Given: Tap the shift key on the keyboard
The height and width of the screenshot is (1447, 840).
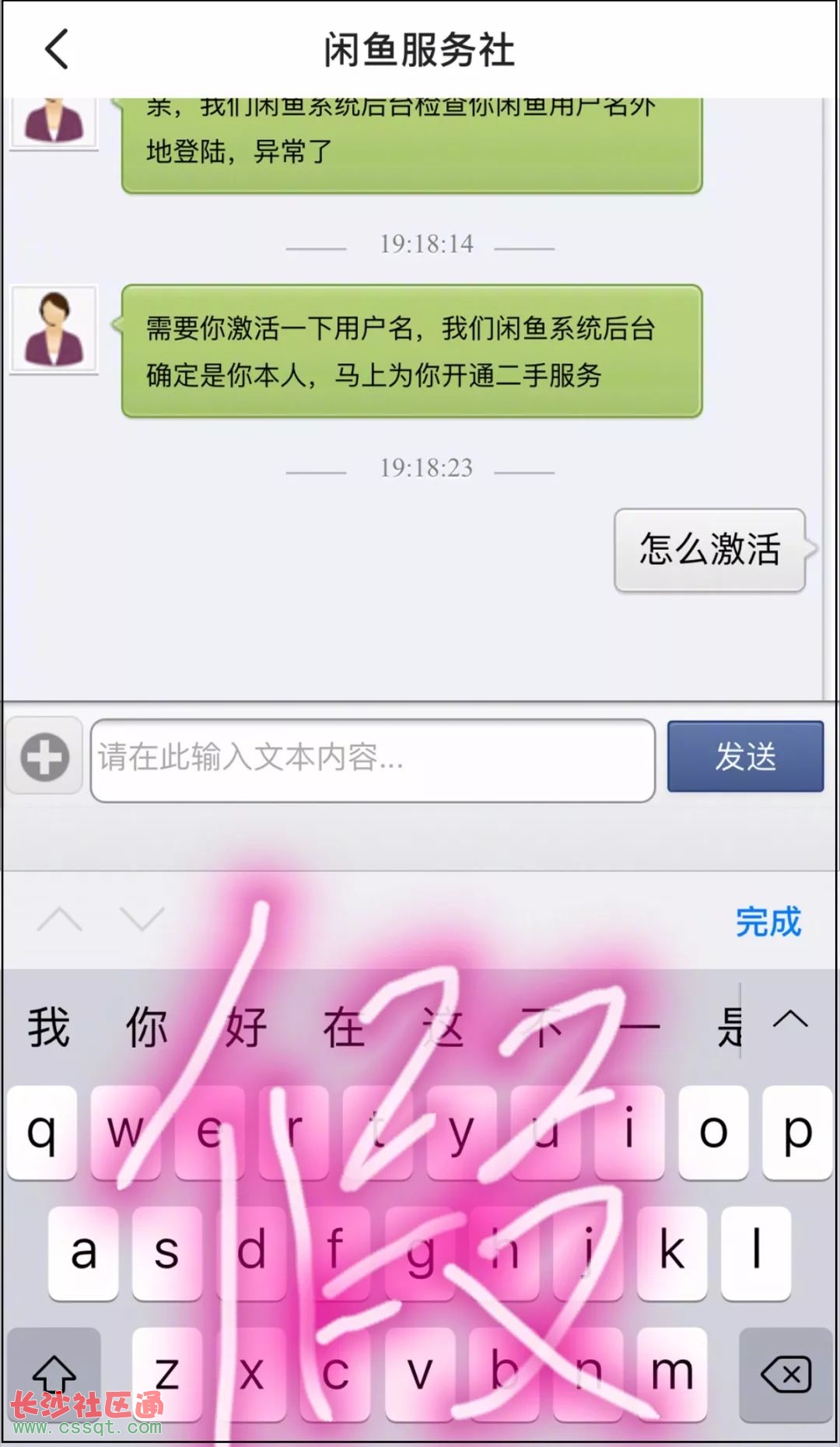Looking at the screenshot, I should [x=54, y=1375].
